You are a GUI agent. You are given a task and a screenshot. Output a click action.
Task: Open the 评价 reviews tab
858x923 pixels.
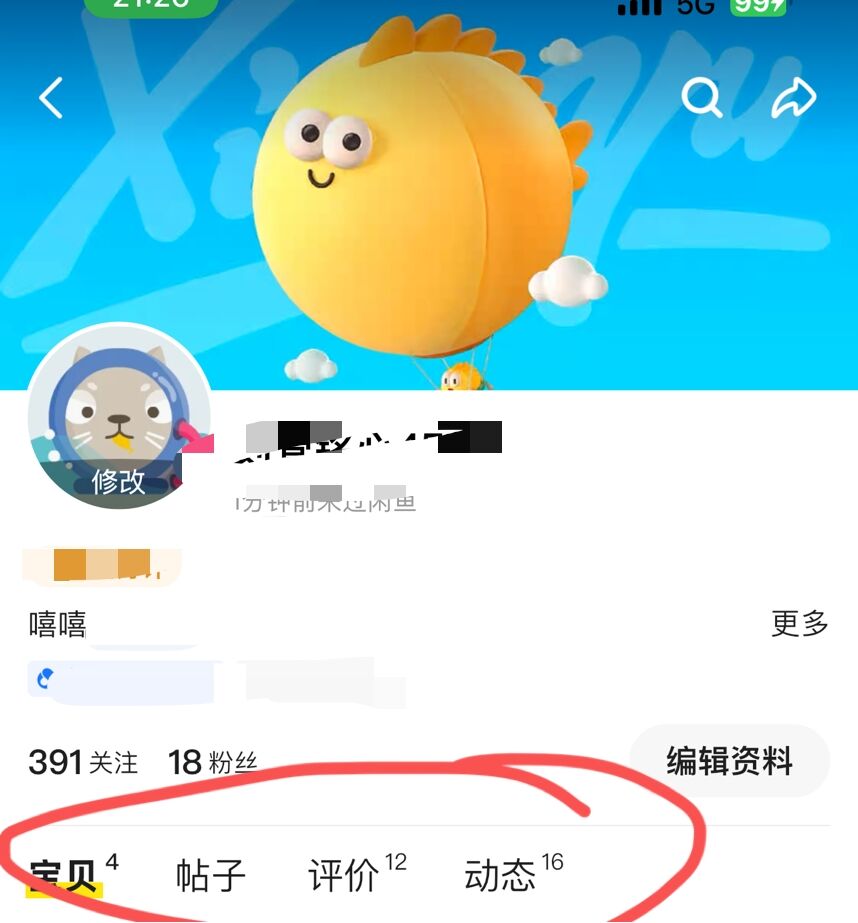tap(345, 875)
